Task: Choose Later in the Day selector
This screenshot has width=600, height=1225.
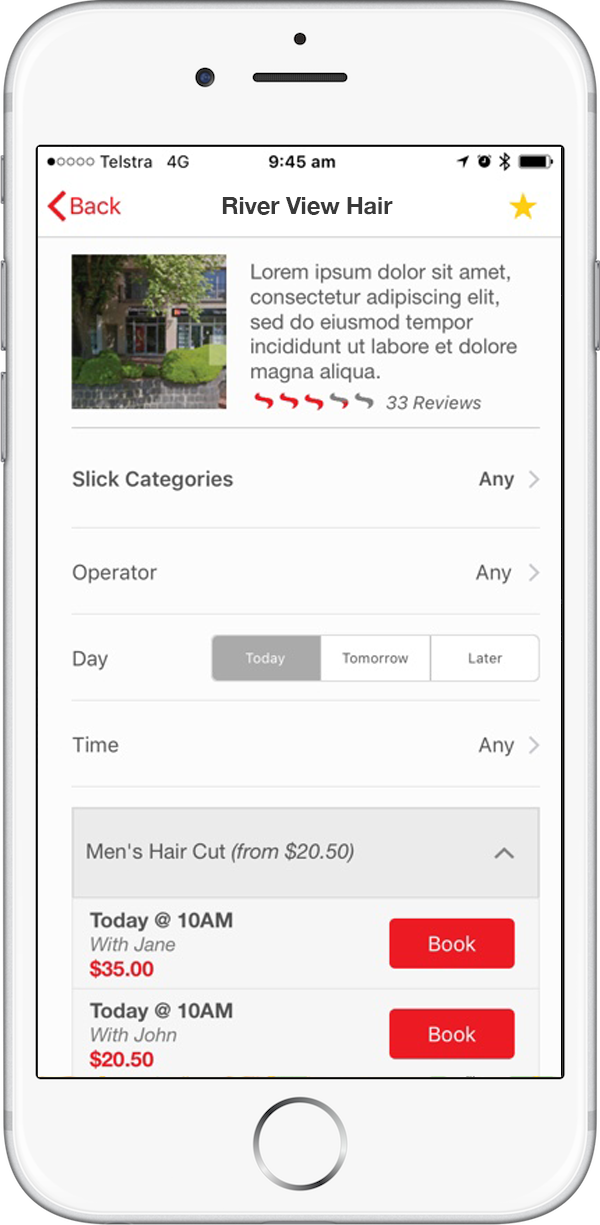Action: click(485, 658)
